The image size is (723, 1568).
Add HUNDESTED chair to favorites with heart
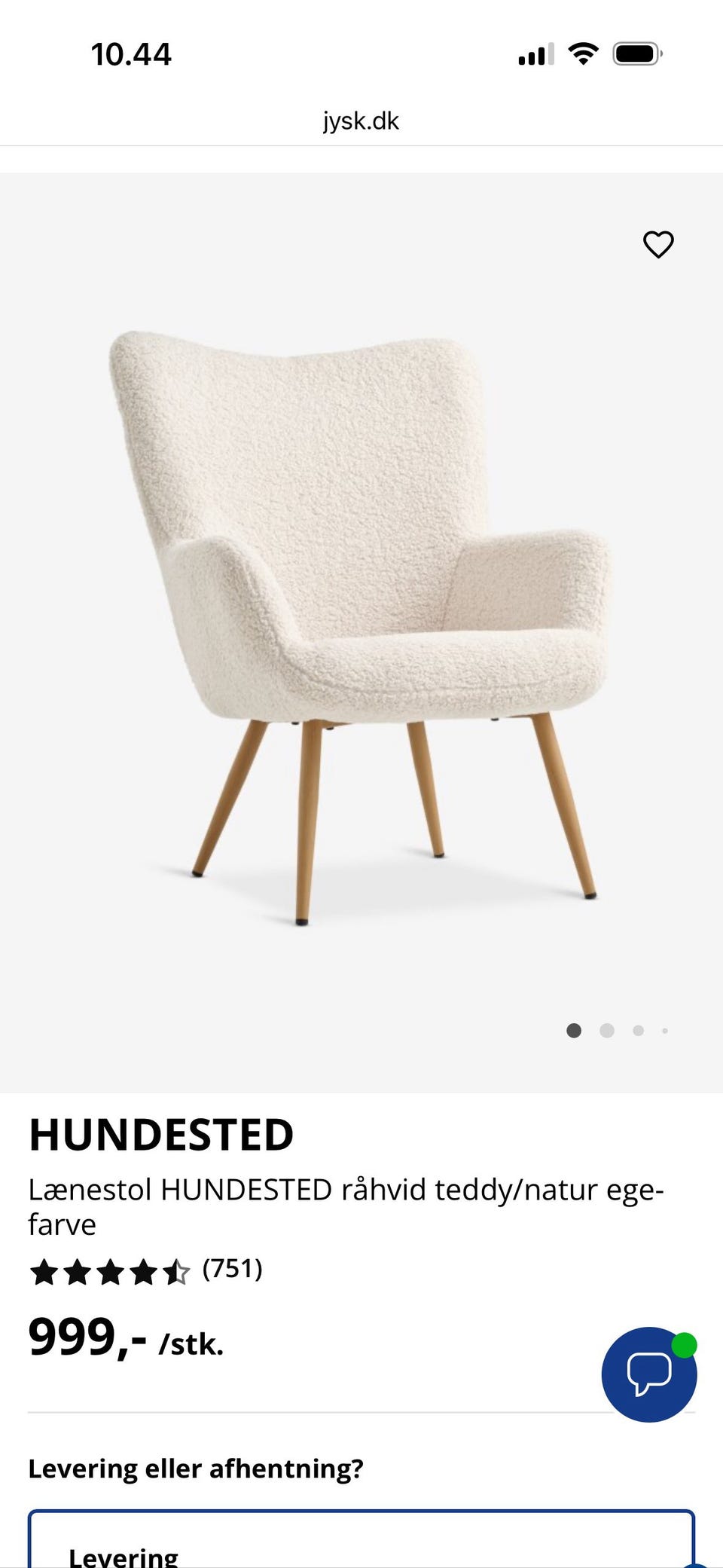(x=658, y=244)
